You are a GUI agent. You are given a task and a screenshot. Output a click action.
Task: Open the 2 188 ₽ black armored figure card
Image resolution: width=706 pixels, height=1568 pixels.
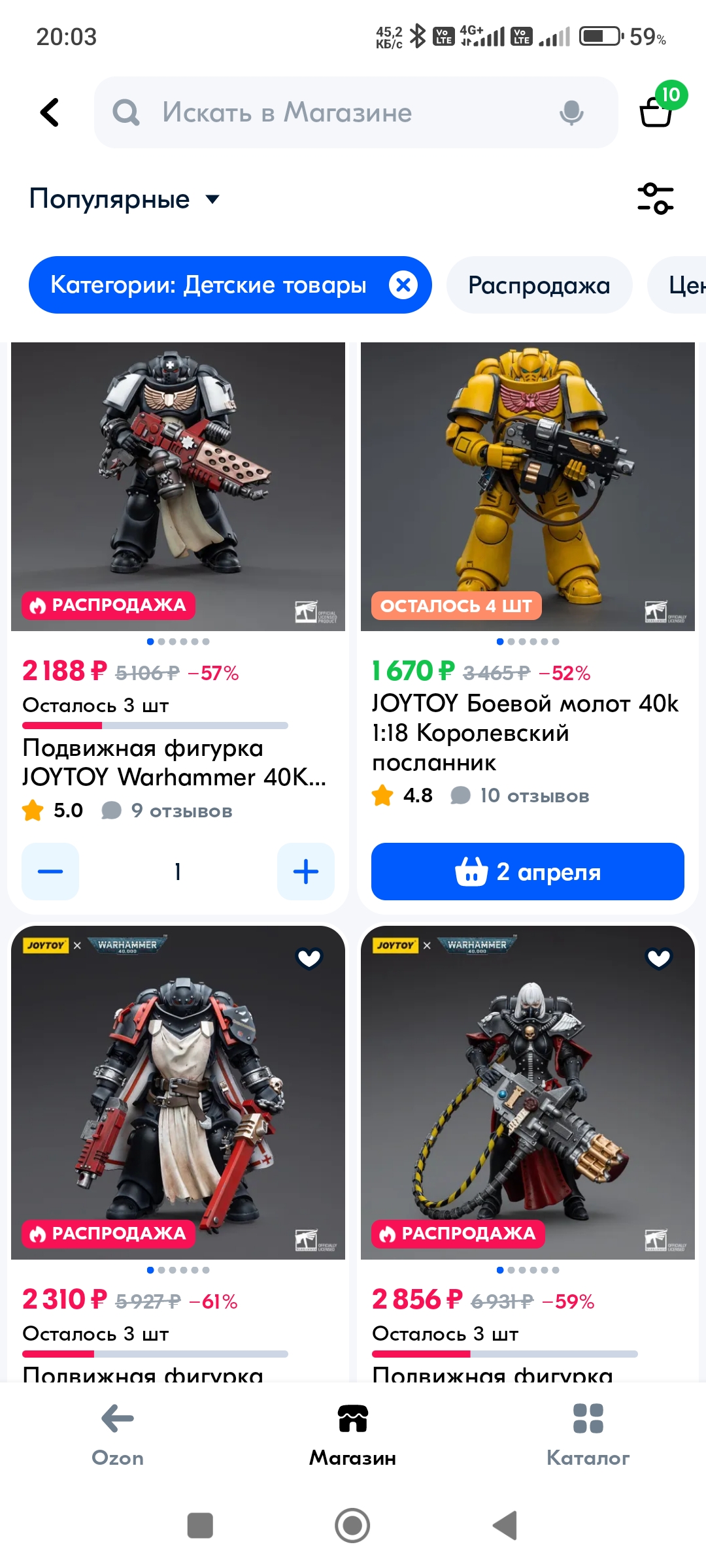(x=178, y=487)
